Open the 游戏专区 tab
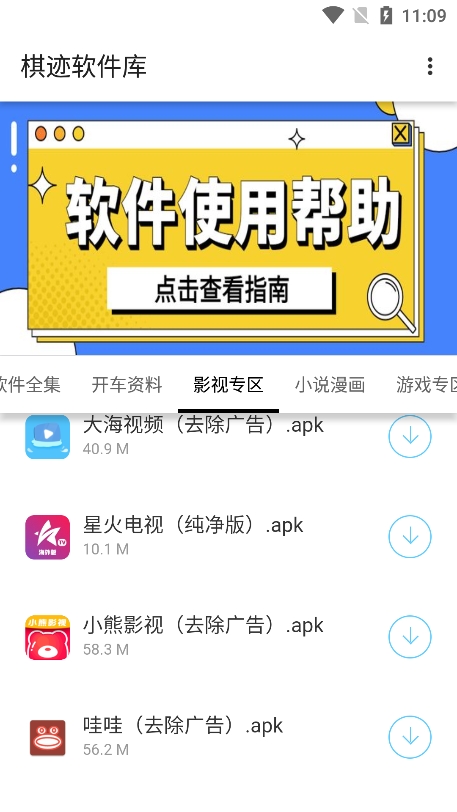Screen dimensions: 457x812 (426, 385)
